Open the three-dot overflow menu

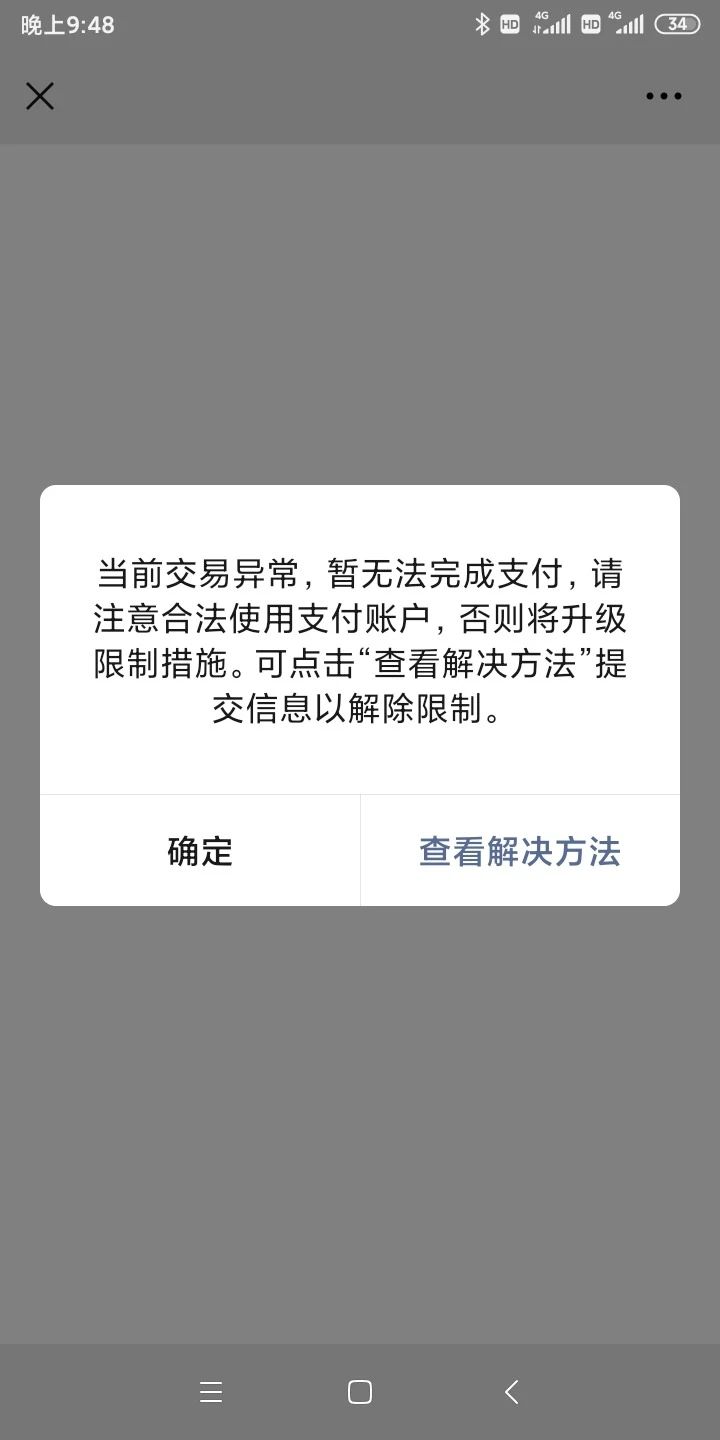[x=663, y=96]
